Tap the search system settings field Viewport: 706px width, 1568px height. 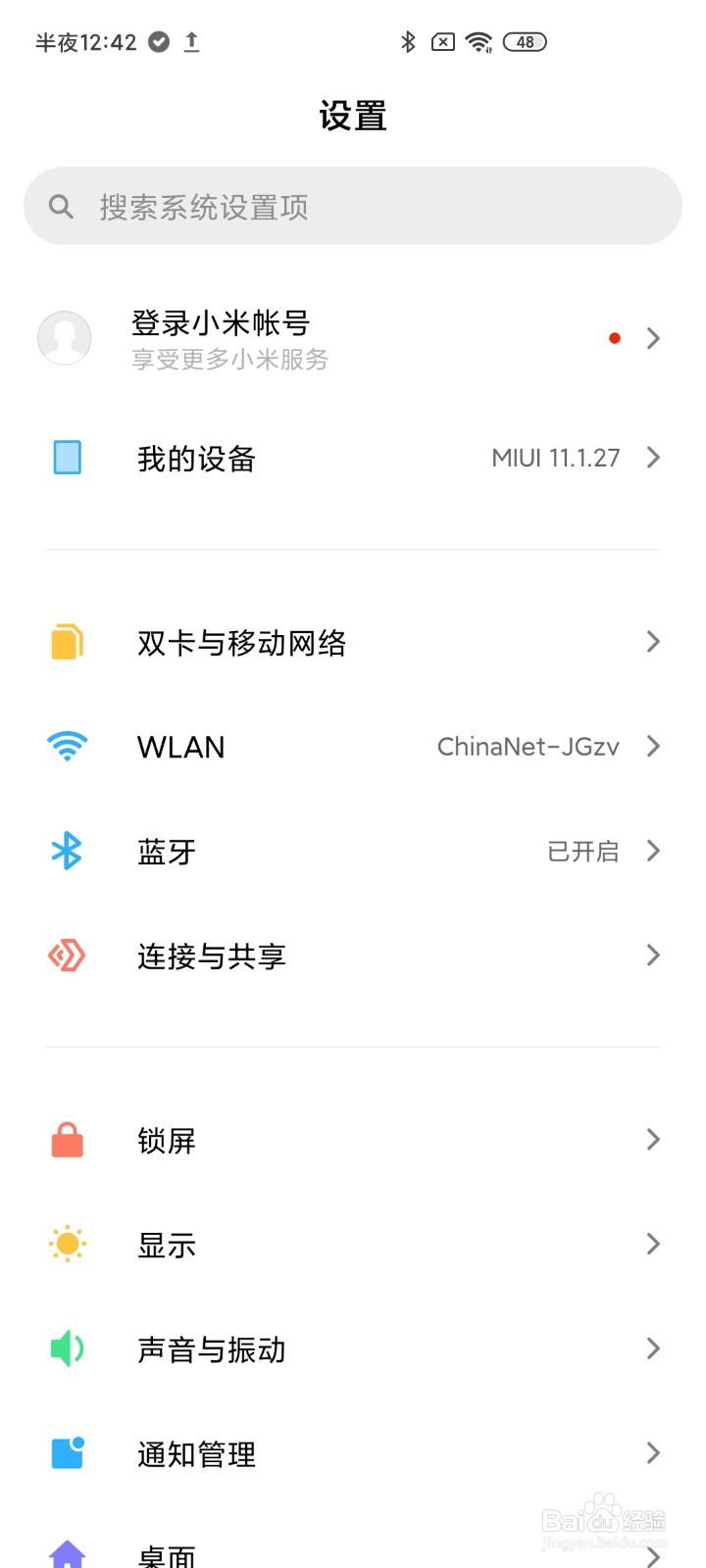pyautogui.click(x=353, y=206)
